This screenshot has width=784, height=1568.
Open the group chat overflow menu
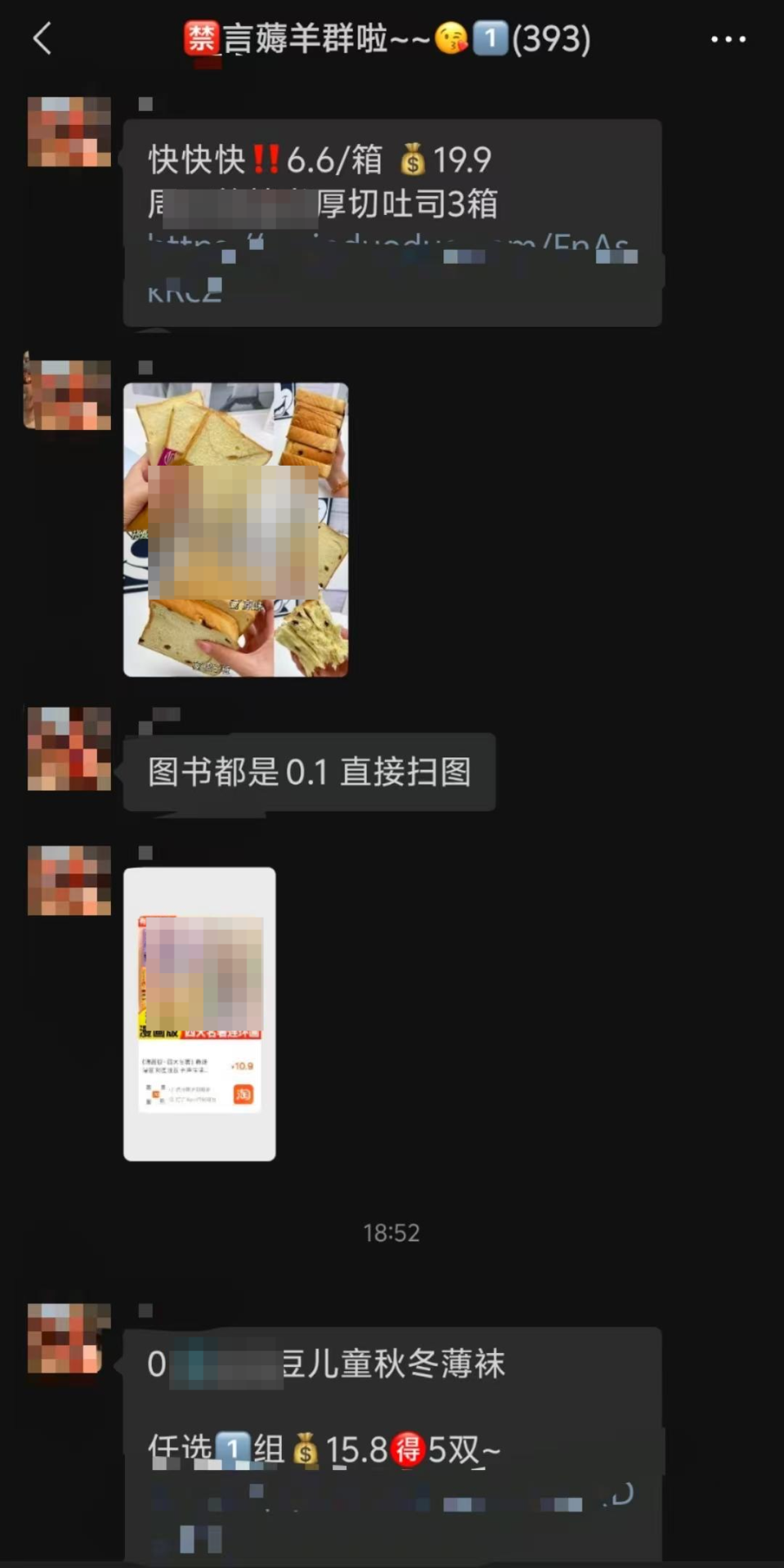click(x=728, y=39)
